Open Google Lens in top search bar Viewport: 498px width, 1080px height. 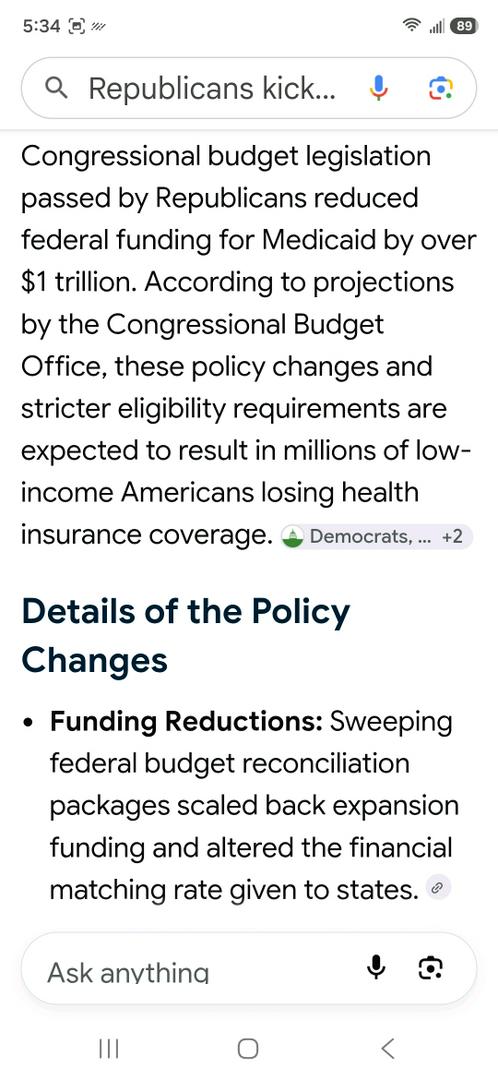[x=440, y=88]
